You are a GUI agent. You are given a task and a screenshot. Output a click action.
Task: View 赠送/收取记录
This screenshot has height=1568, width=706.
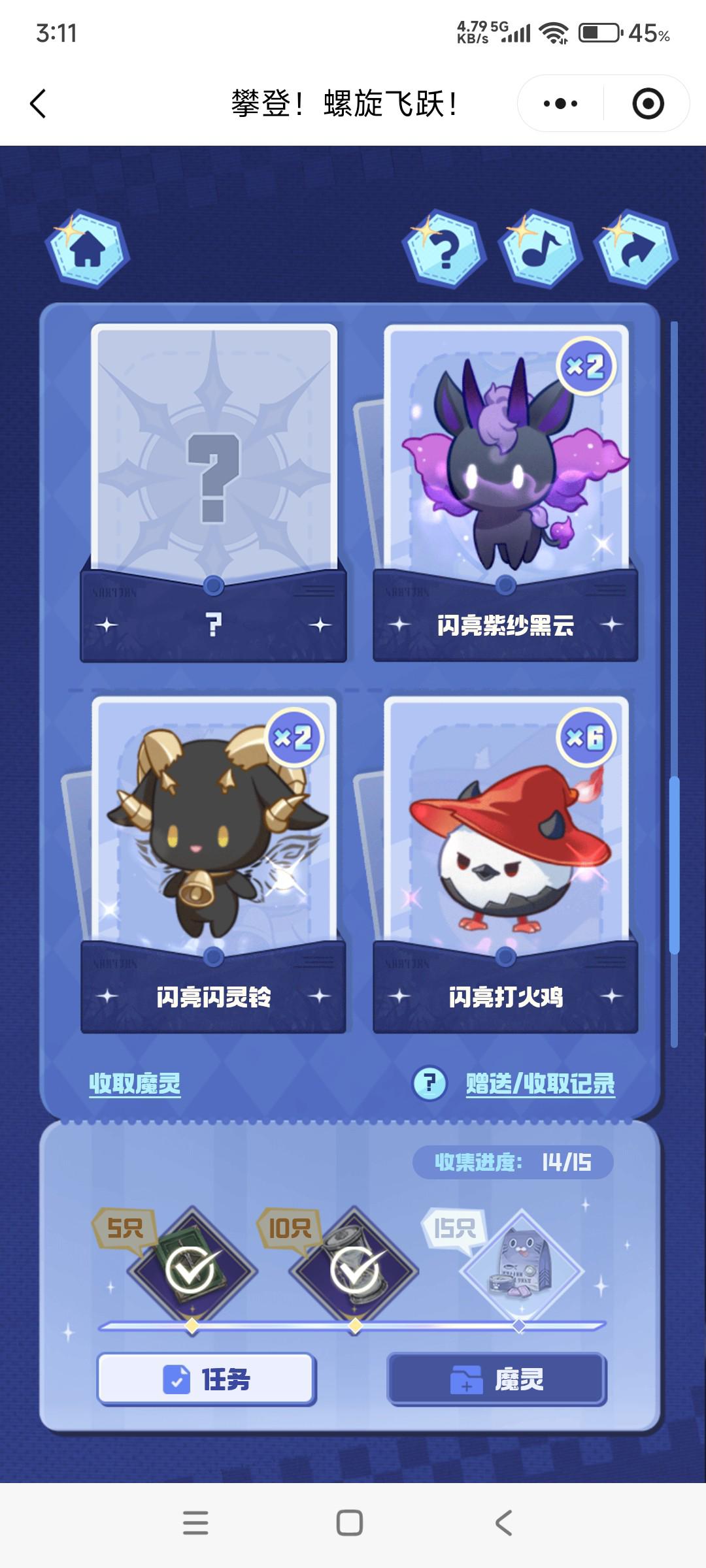540,1084
